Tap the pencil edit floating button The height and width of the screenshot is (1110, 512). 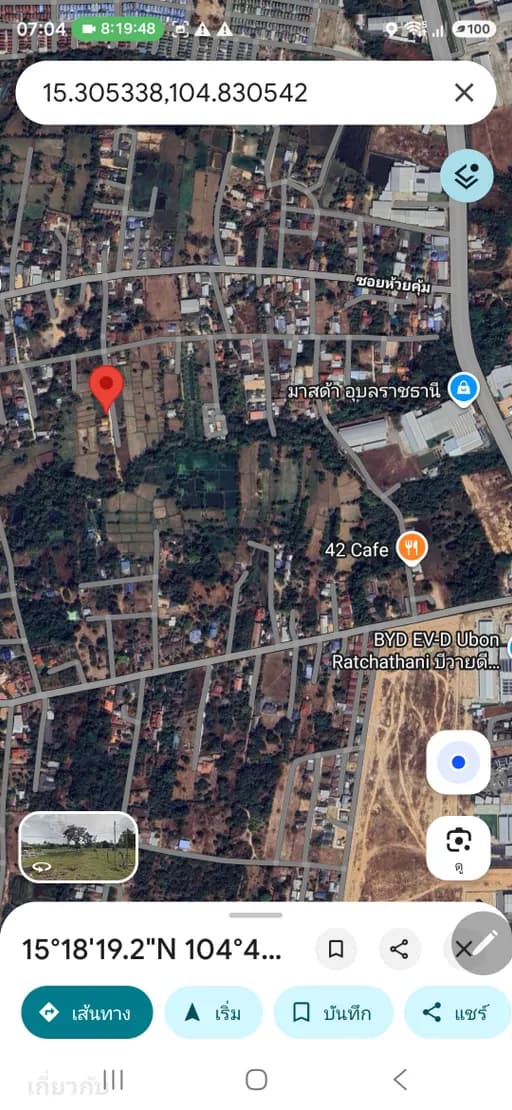pos(485,943)
